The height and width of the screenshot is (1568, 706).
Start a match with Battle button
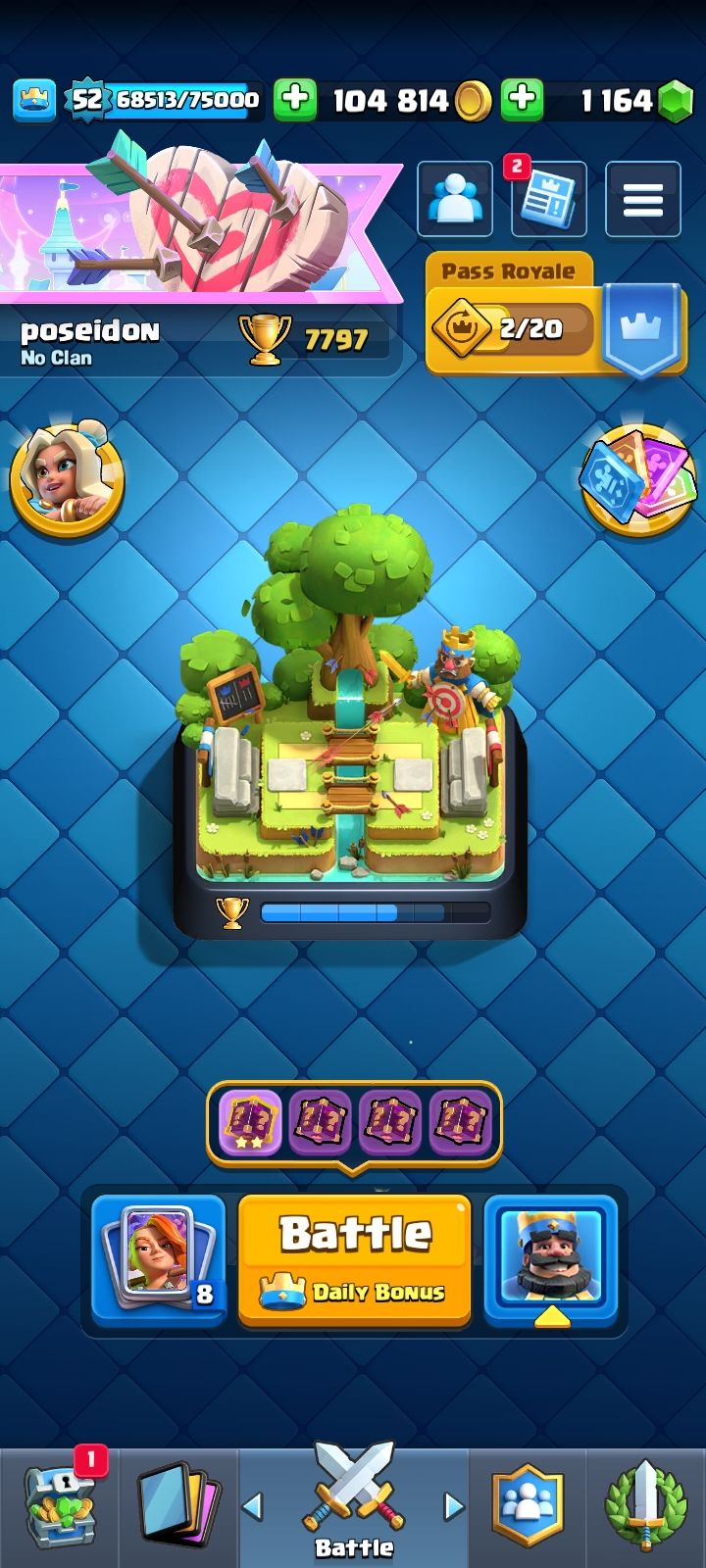[x=354, y=1258]
